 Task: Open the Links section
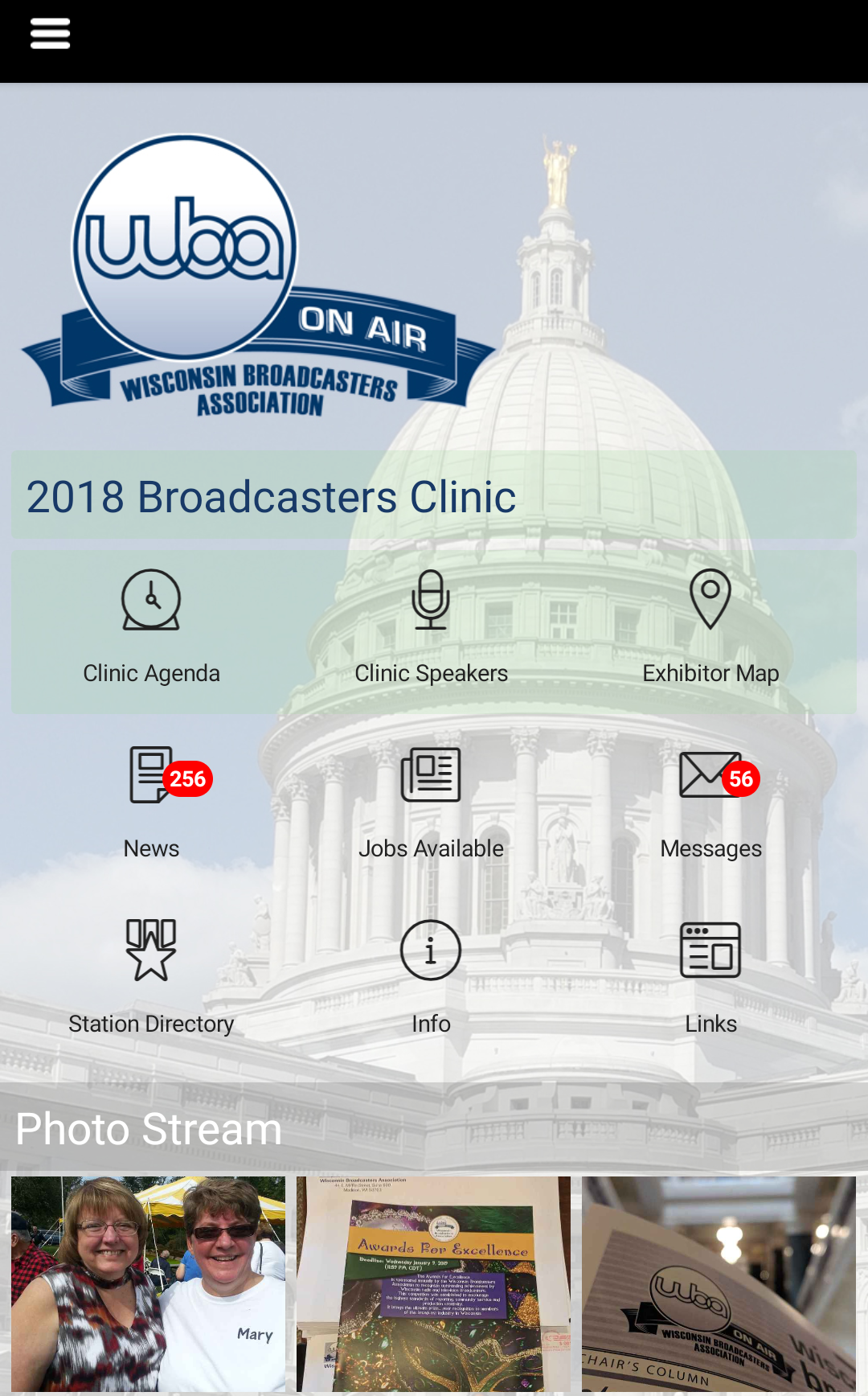[710, 973]
